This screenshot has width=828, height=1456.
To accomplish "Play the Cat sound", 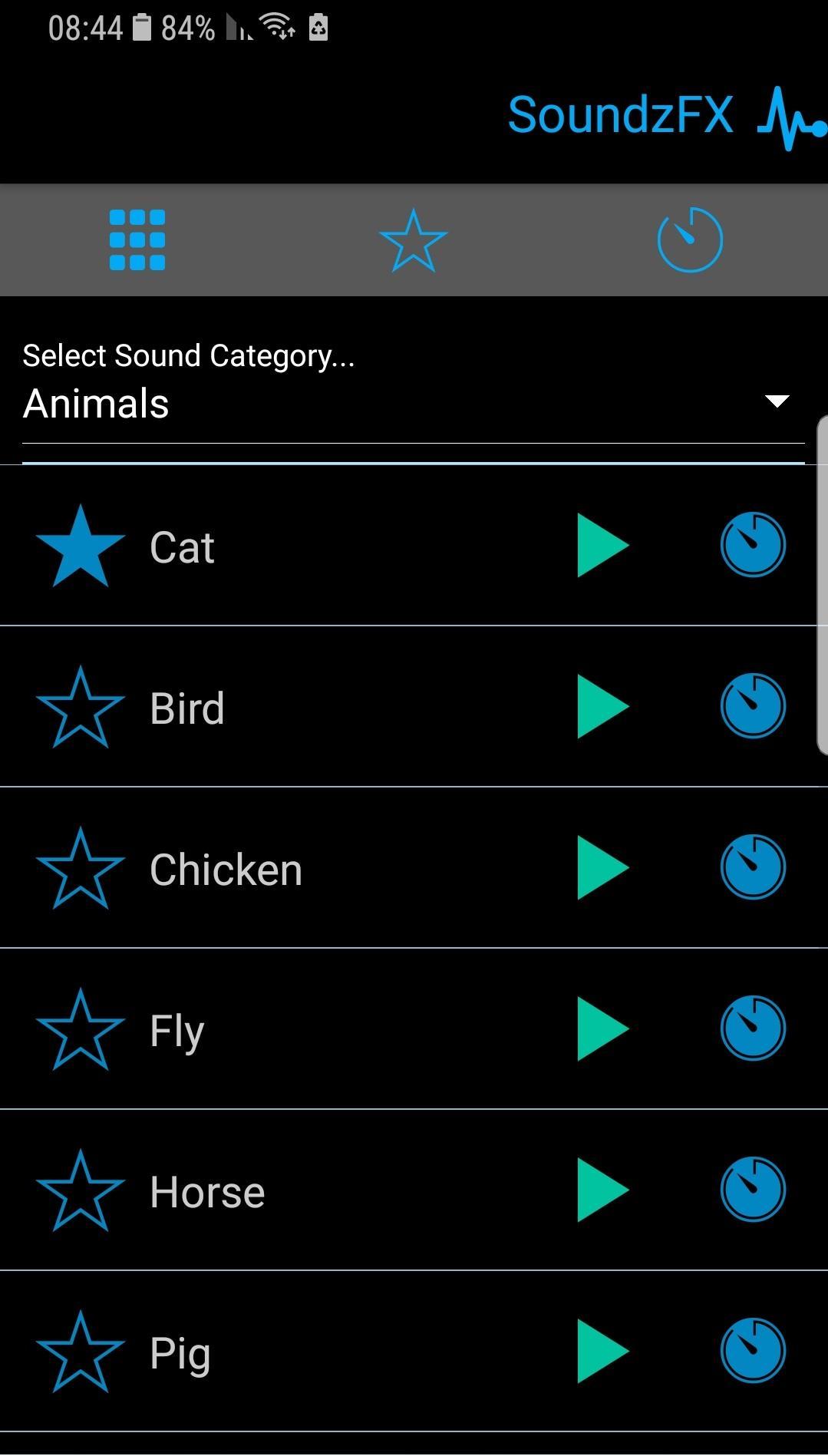I will (x=603, y=545).
